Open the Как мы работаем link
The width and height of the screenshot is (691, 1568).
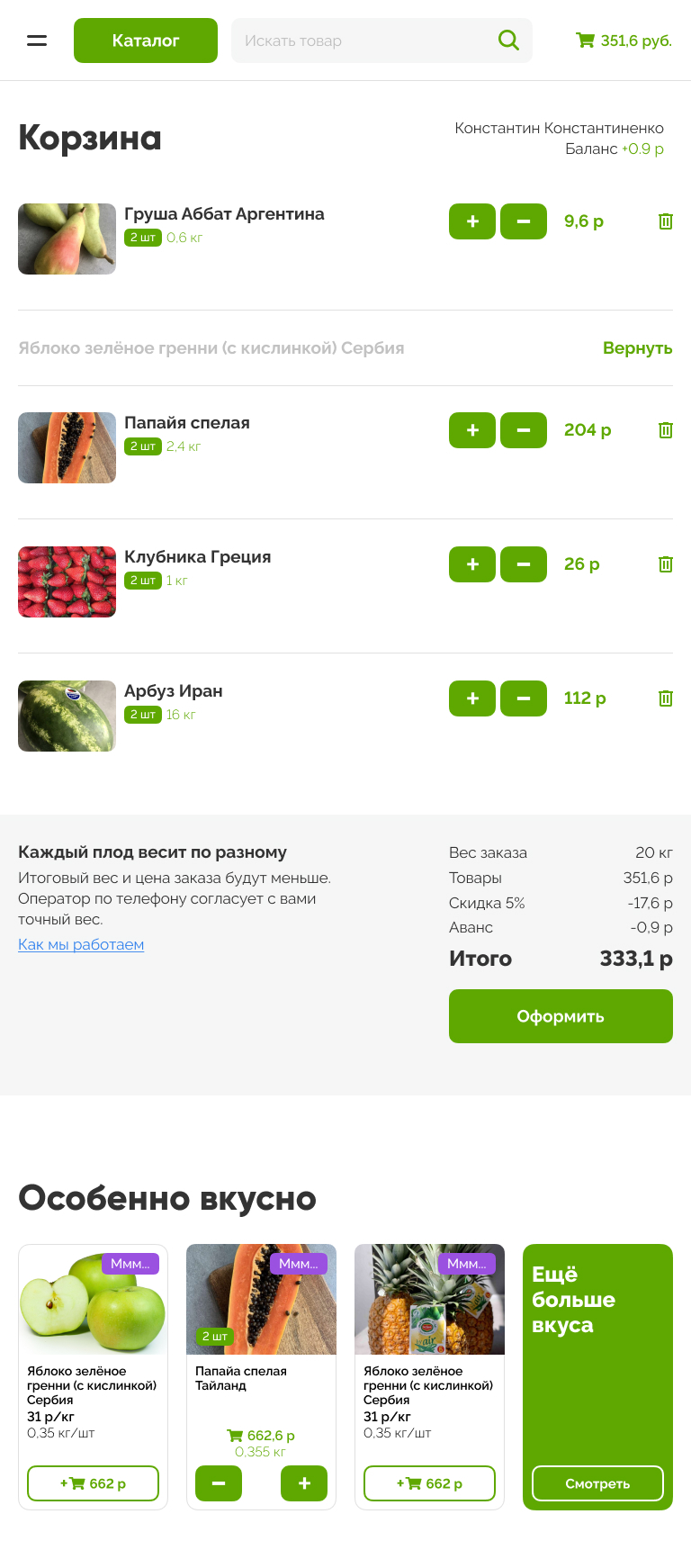pyautogui.click(x=81, y=944)
